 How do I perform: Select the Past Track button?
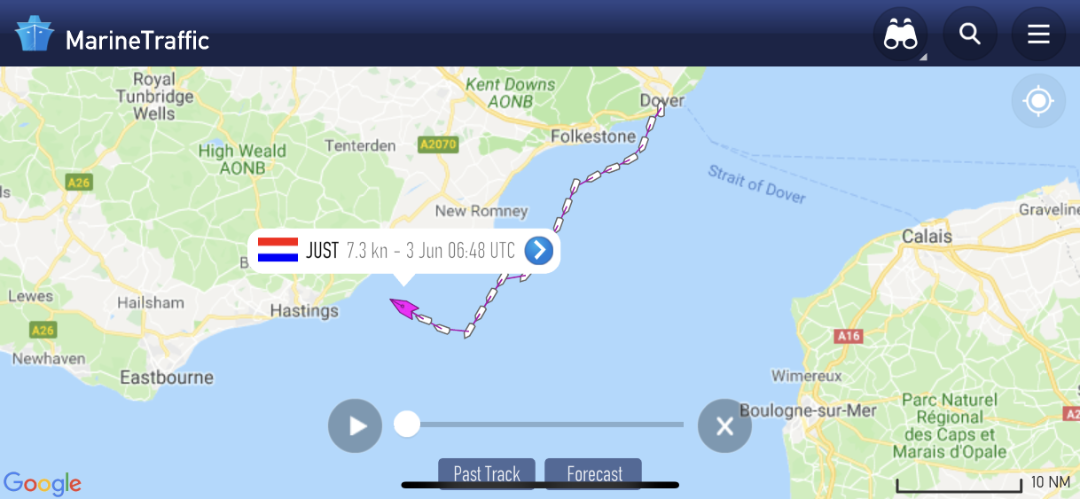[487, 473]
